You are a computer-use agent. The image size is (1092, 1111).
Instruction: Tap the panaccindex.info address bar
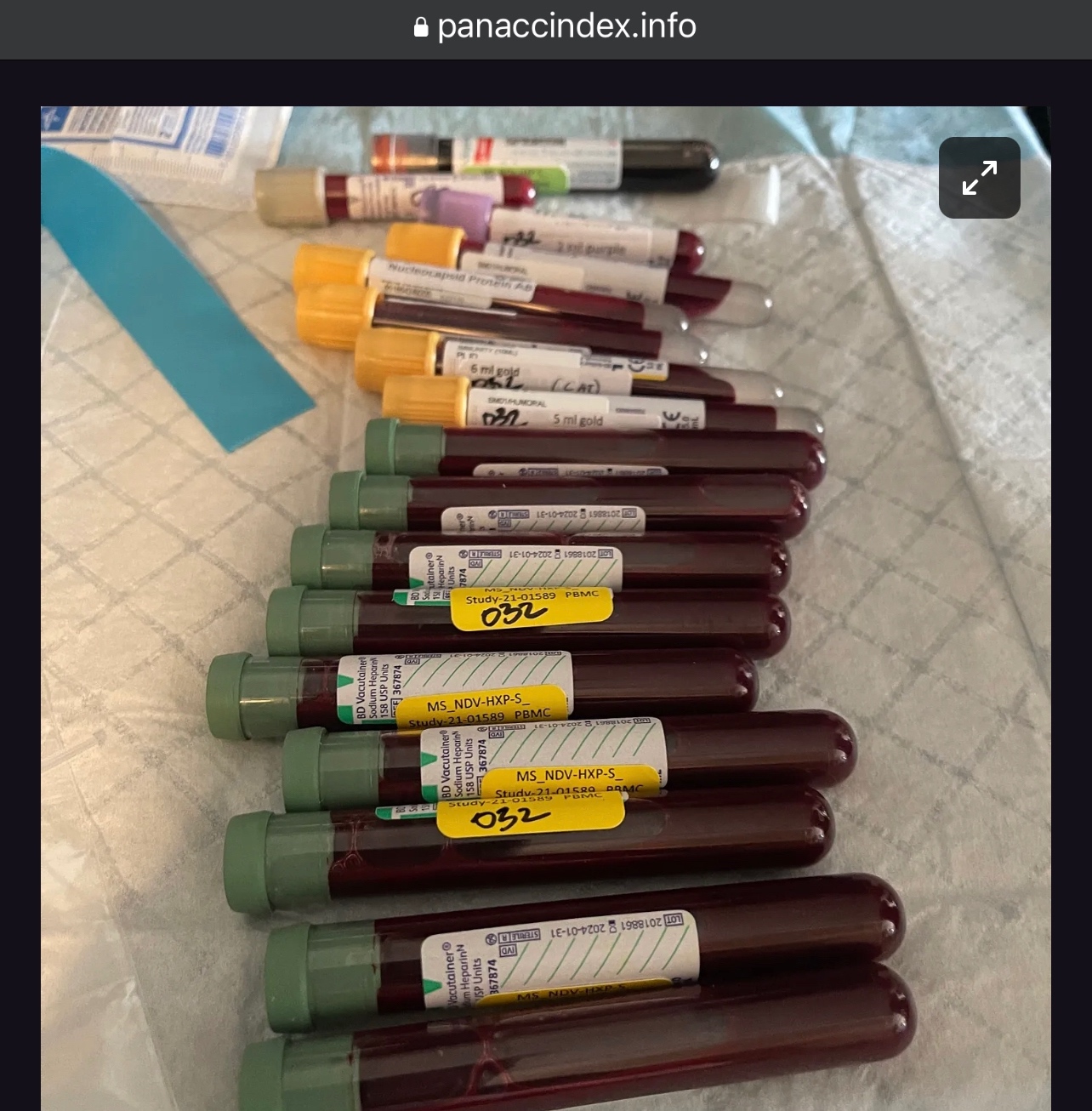click(x=555, y=27)
